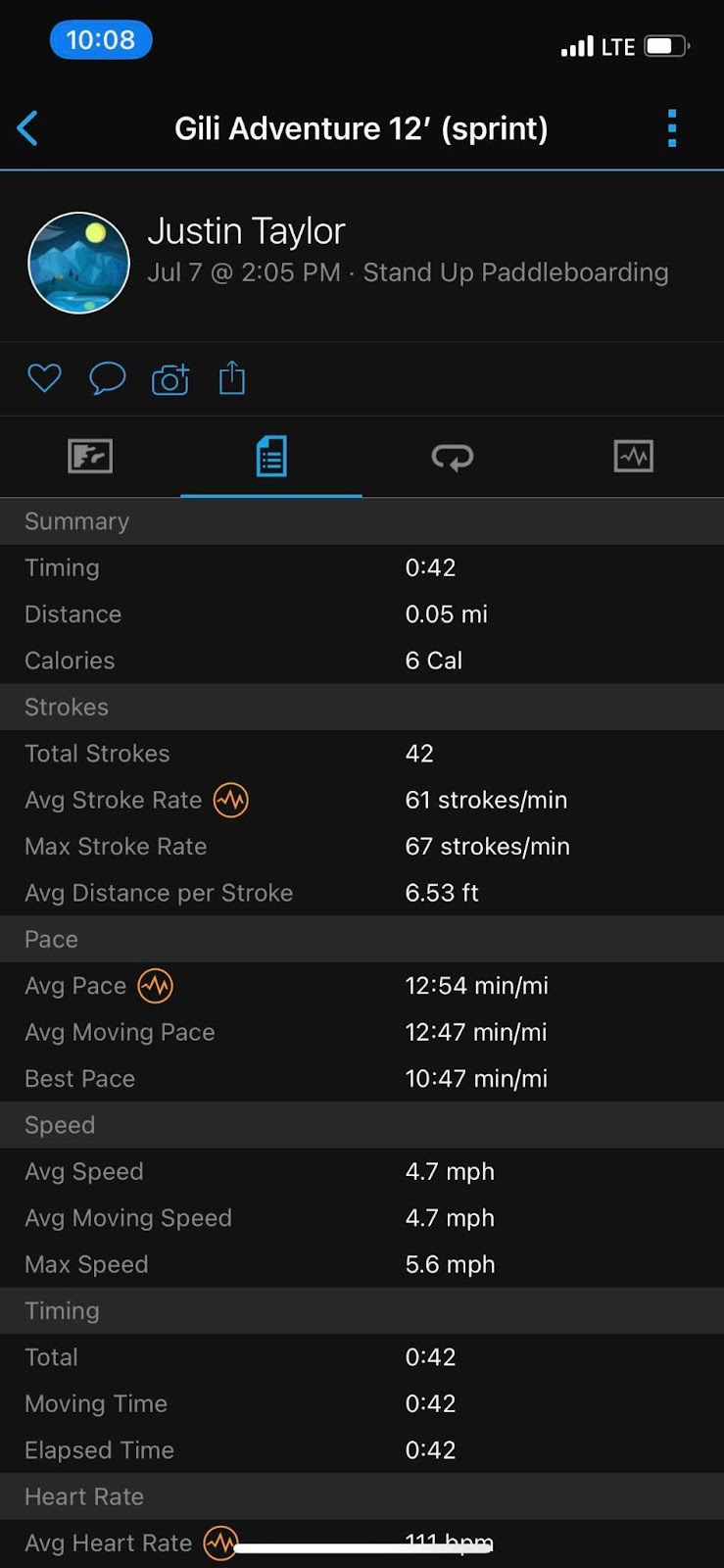Open the charts tab

coord(633,457)
